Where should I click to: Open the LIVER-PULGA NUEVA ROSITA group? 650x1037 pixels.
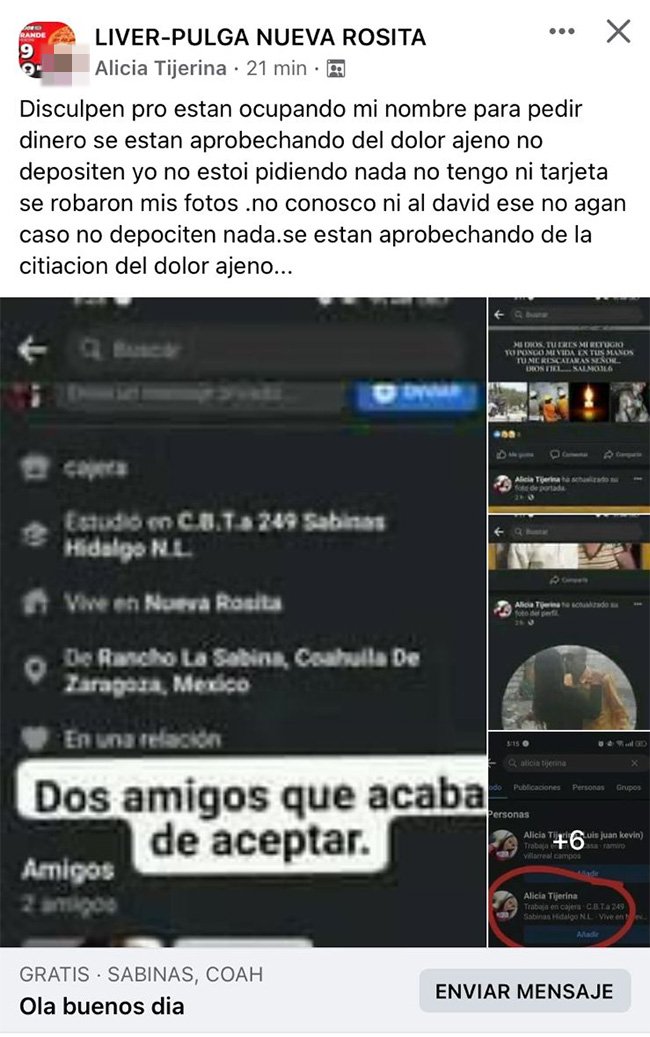pyautogui.click(x=260, y=38)
